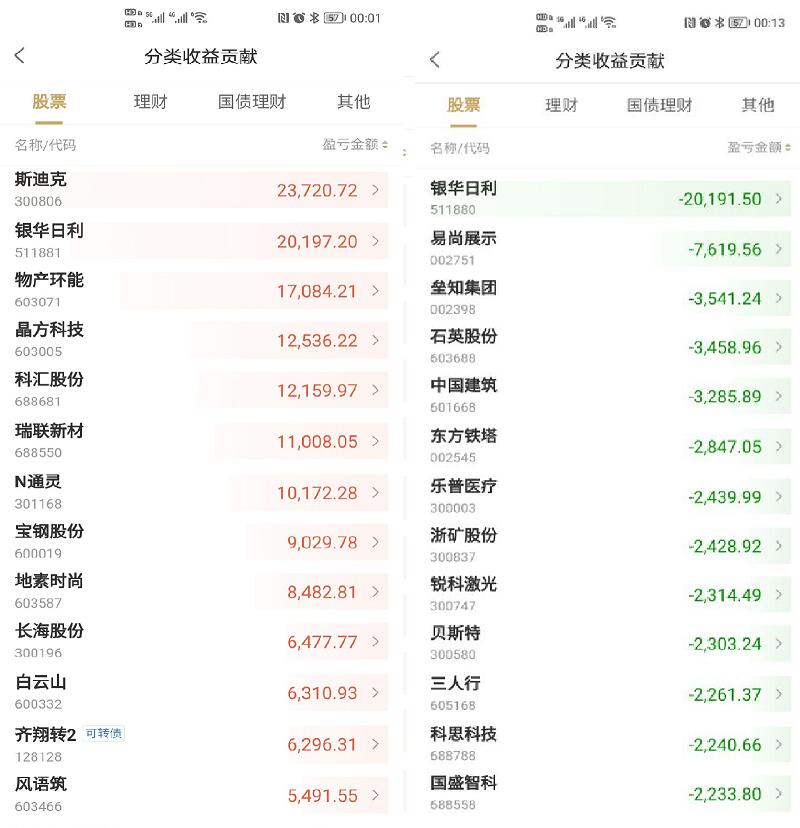800x828 pixels.
Task: Open the 垒知集团 row
Action: (610, 298)
